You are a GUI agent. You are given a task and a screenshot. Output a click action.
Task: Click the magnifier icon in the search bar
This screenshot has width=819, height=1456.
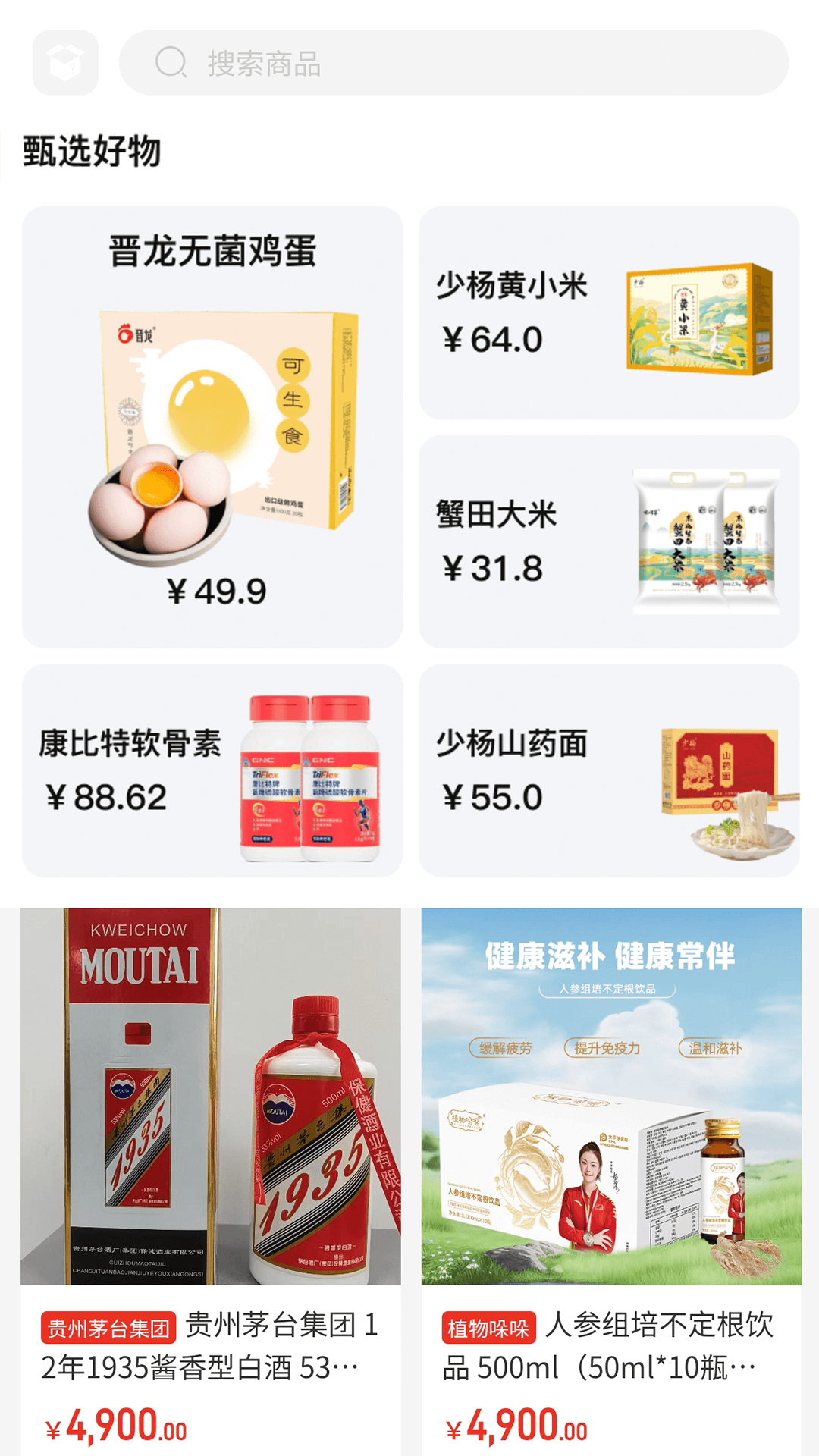[173, 64]
